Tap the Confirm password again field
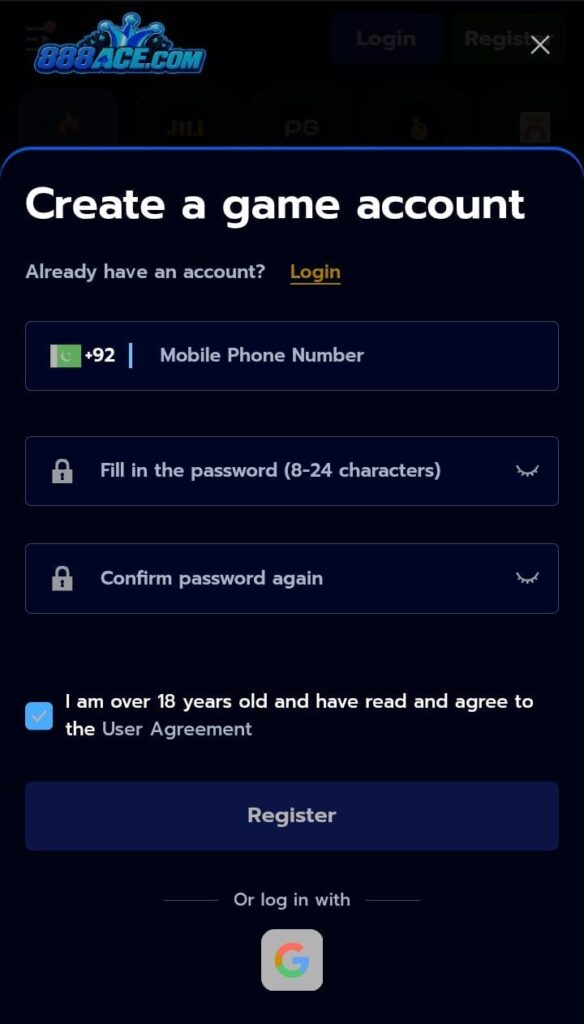 pos(292,578)
